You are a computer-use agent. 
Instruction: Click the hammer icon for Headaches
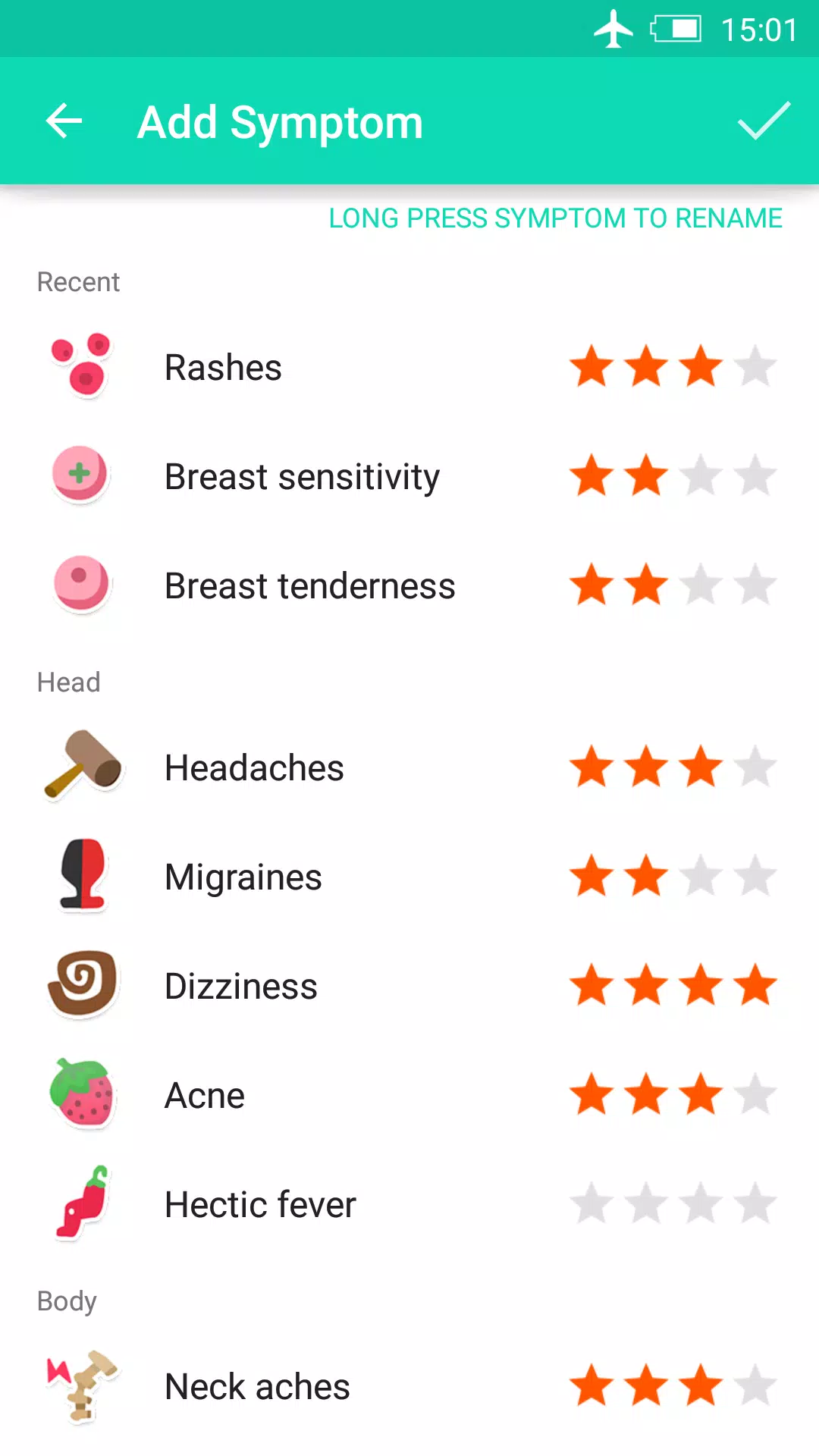pyautogui.click(x=82, y=767)
